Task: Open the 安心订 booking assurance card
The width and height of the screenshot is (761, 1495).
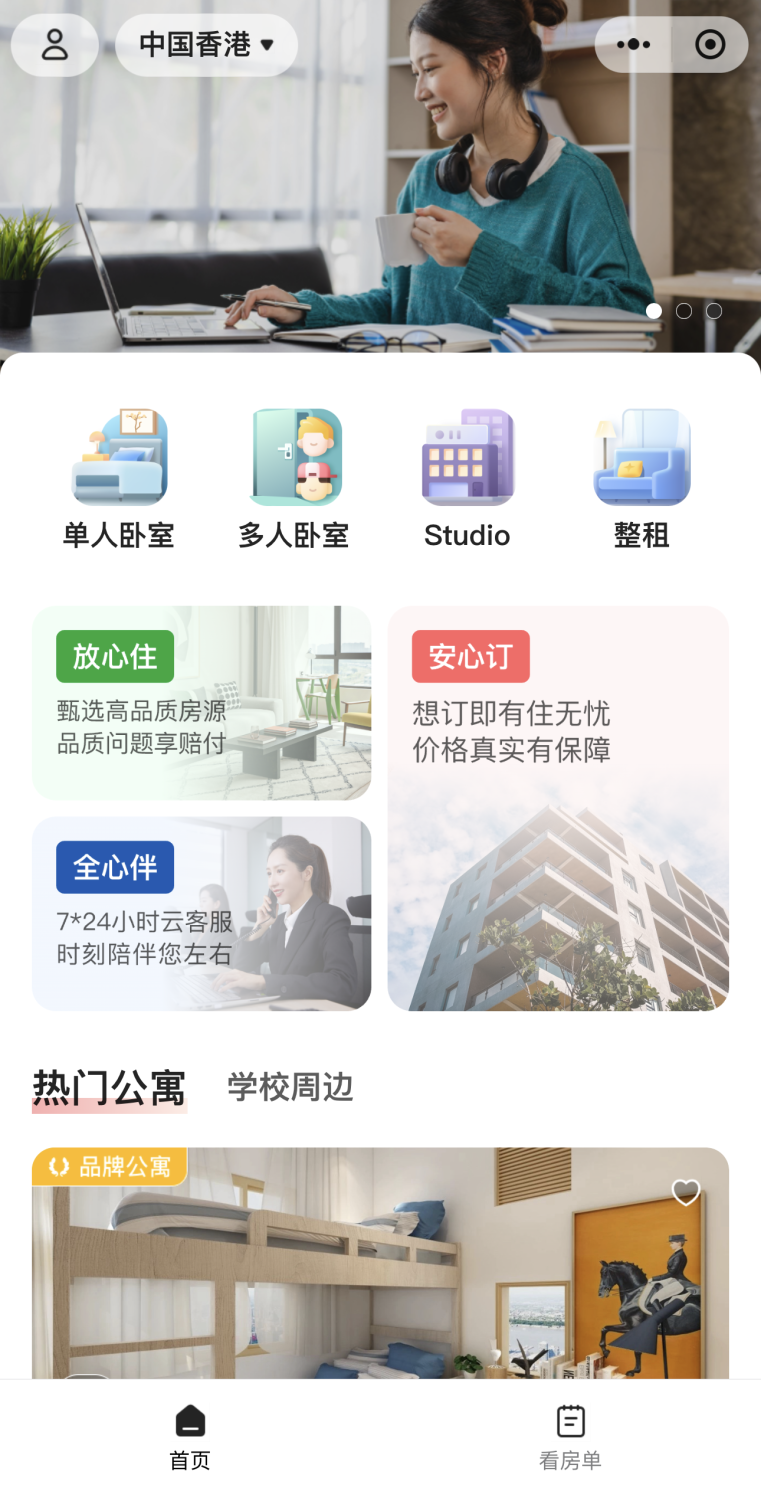Action: [558, 808]
